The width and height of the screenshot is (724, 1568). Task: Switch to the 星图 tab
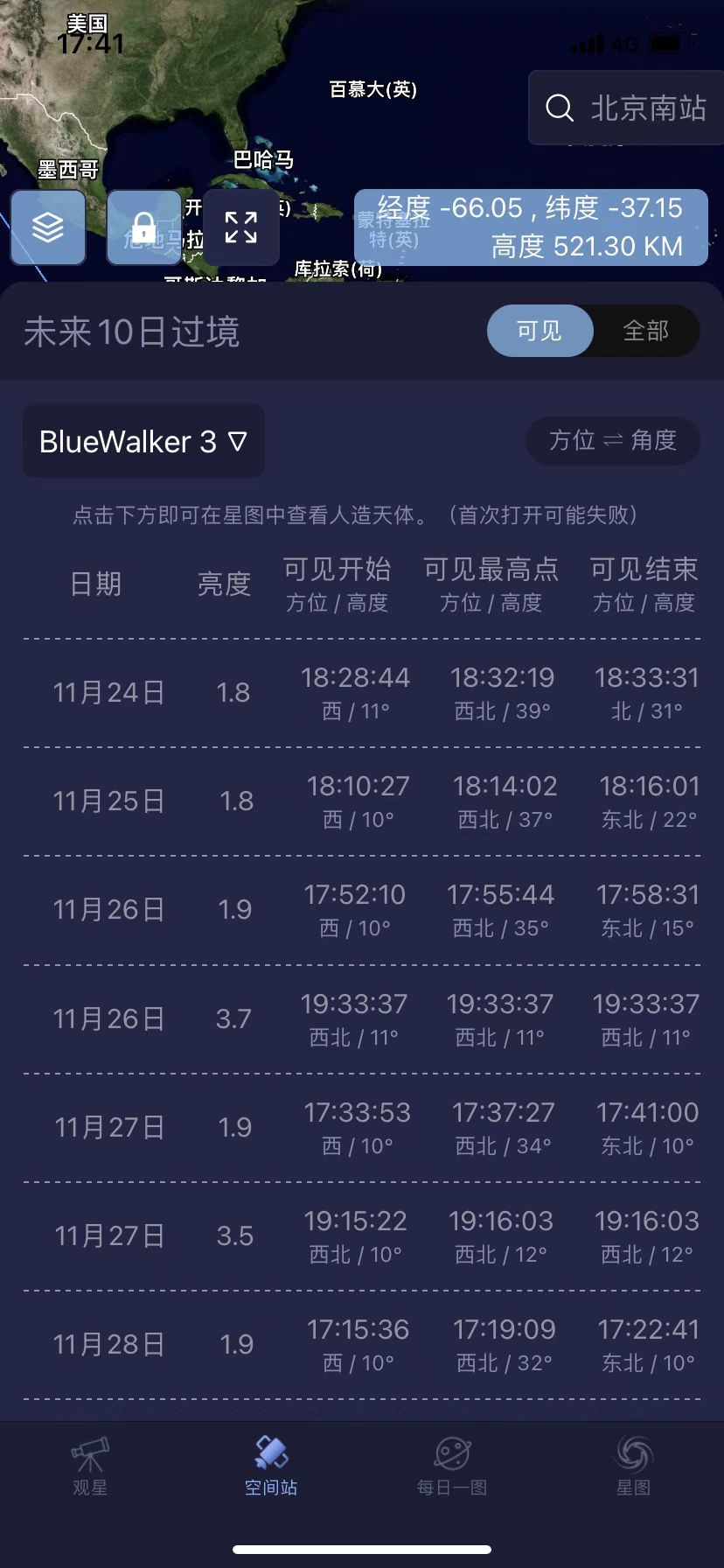pyautogui.click(x=633, y=1470)
